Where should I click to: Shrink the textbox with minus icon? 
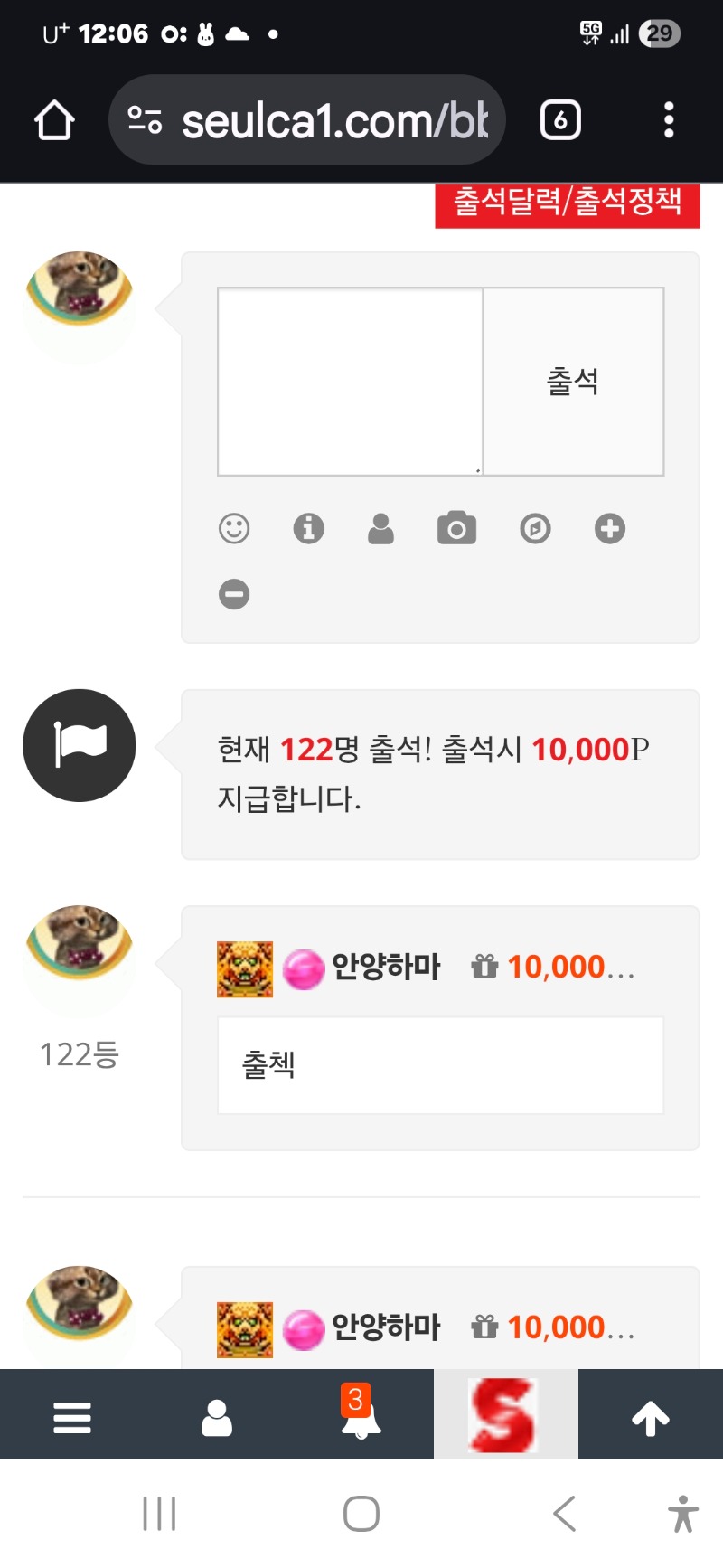234,594
